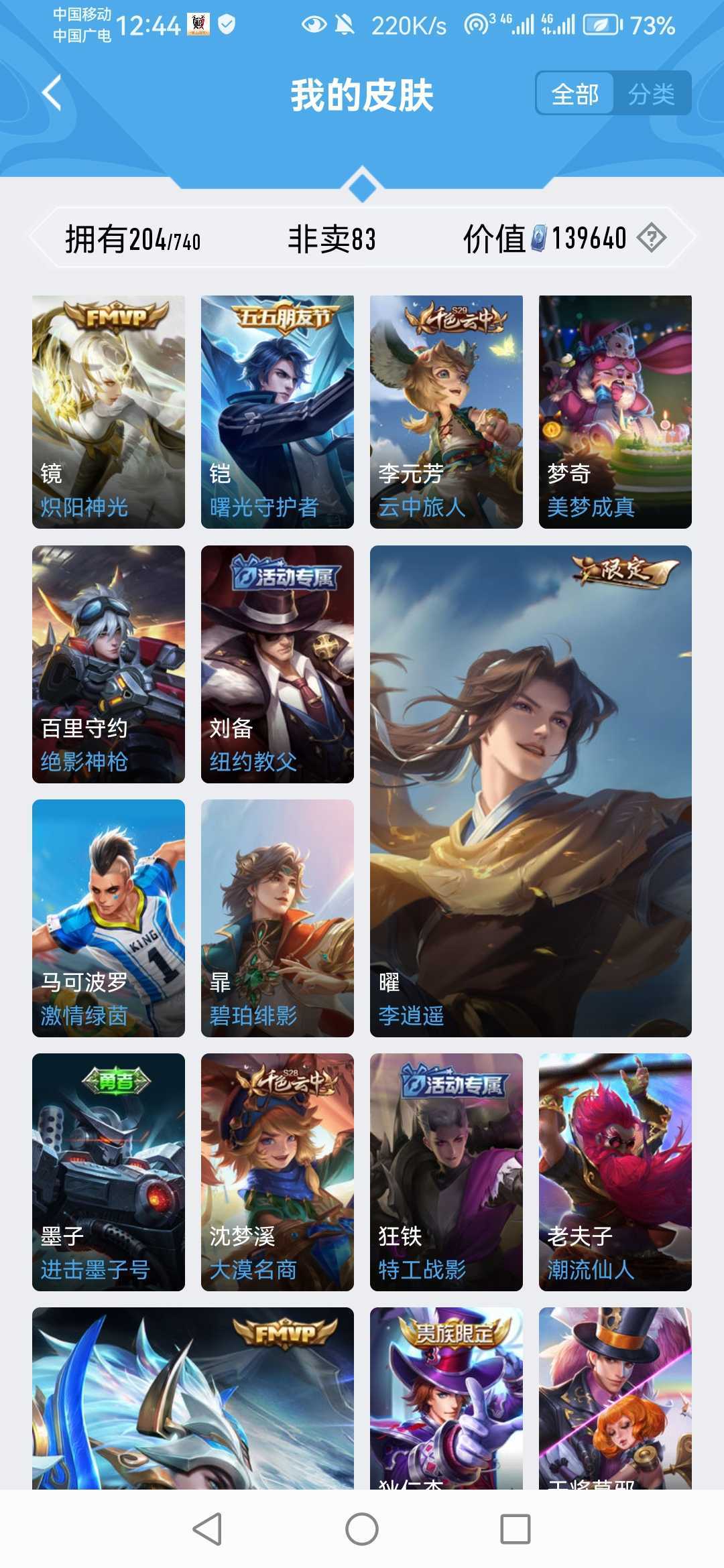The height and width of the screenshot is (1568, 724).
Task: View 马可波罗 激情绿茵 skin
Action: pyautogui.click(x=109, y=918)
